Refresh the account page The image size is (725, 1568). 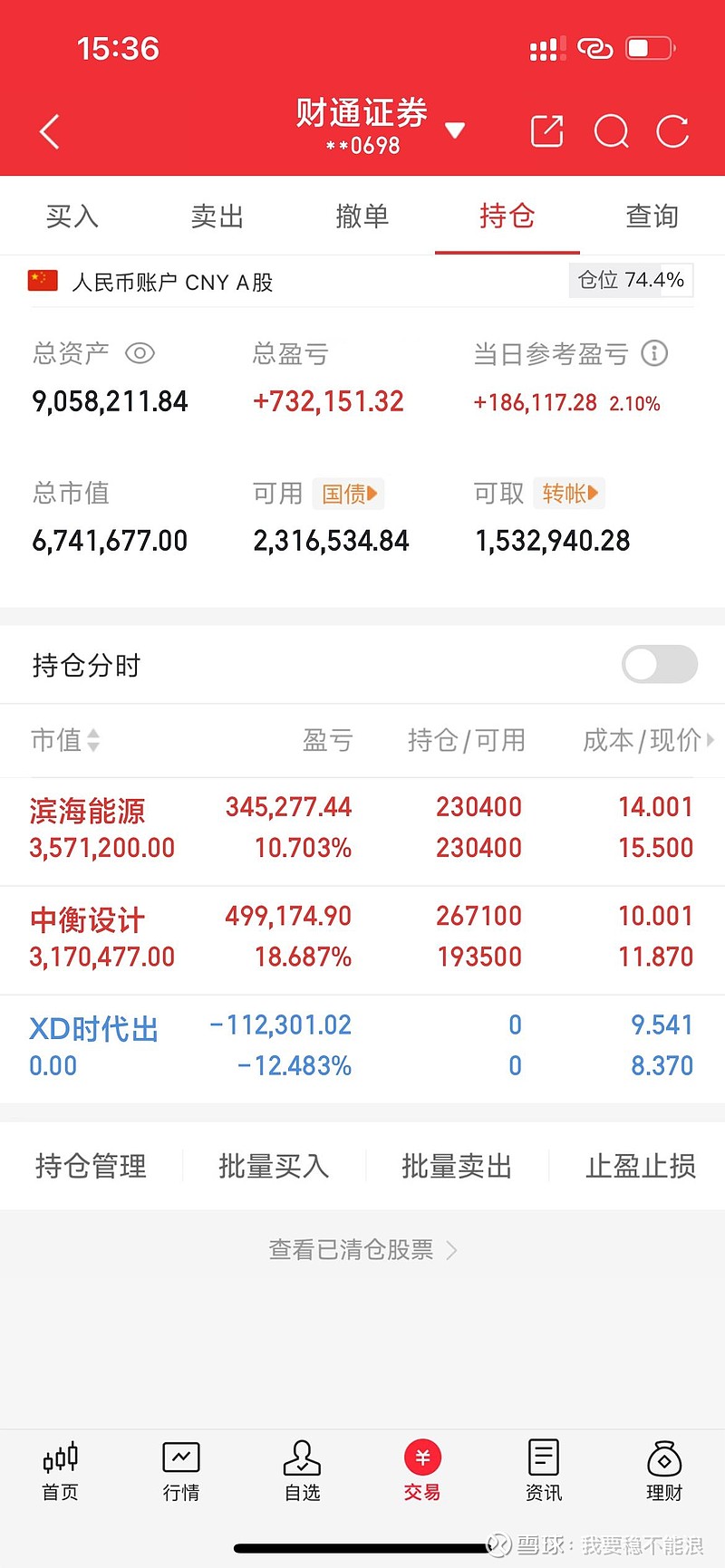point(672,130)
